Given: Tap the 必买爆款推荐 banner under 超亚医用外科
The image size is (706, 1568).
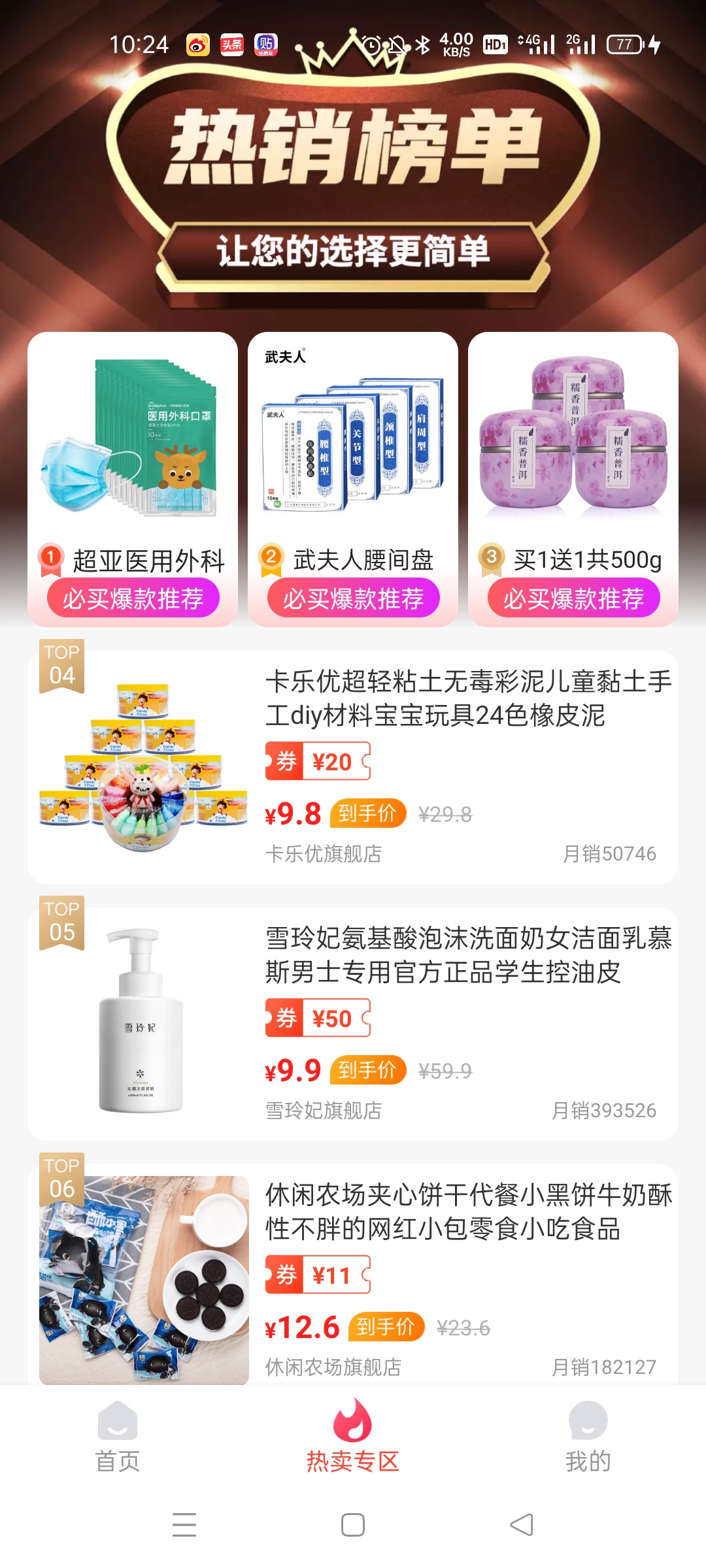Looking at the screenshot, I should [x=134, y=598].
